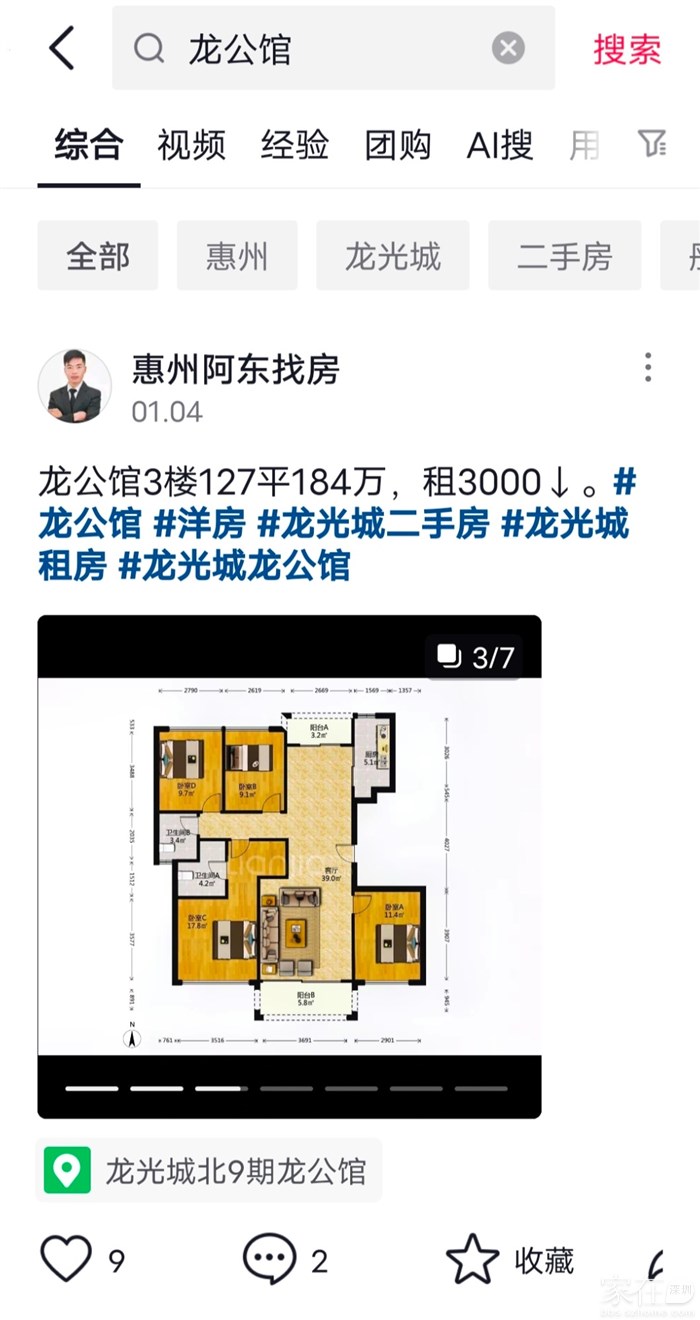Open the post's three-dot overflow menu
Image resolution: width=700 pixels, height=1320 pixels.
pyautogui.click(x=648, y=367)
